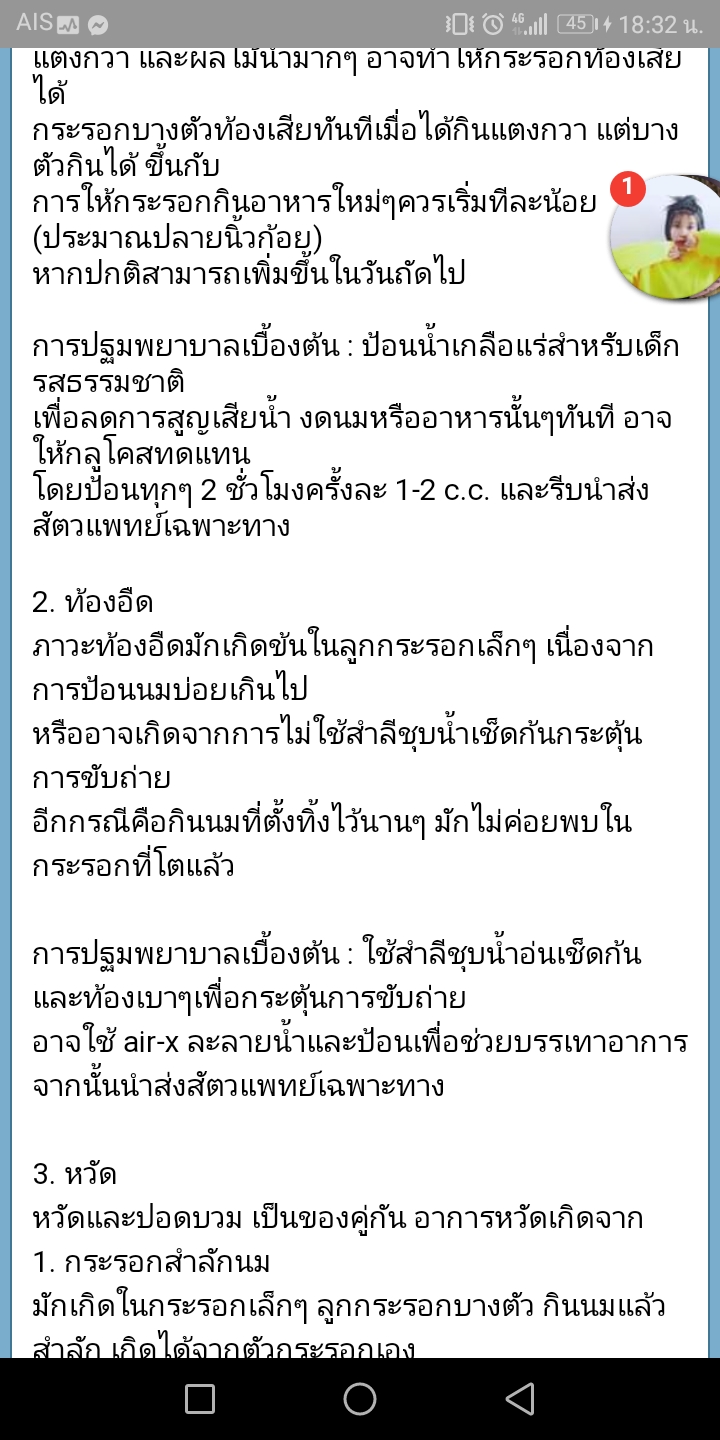Open the Messenger chat head bubble
The width and height of the screenshot is (720, 1440).
pos(666,237)
